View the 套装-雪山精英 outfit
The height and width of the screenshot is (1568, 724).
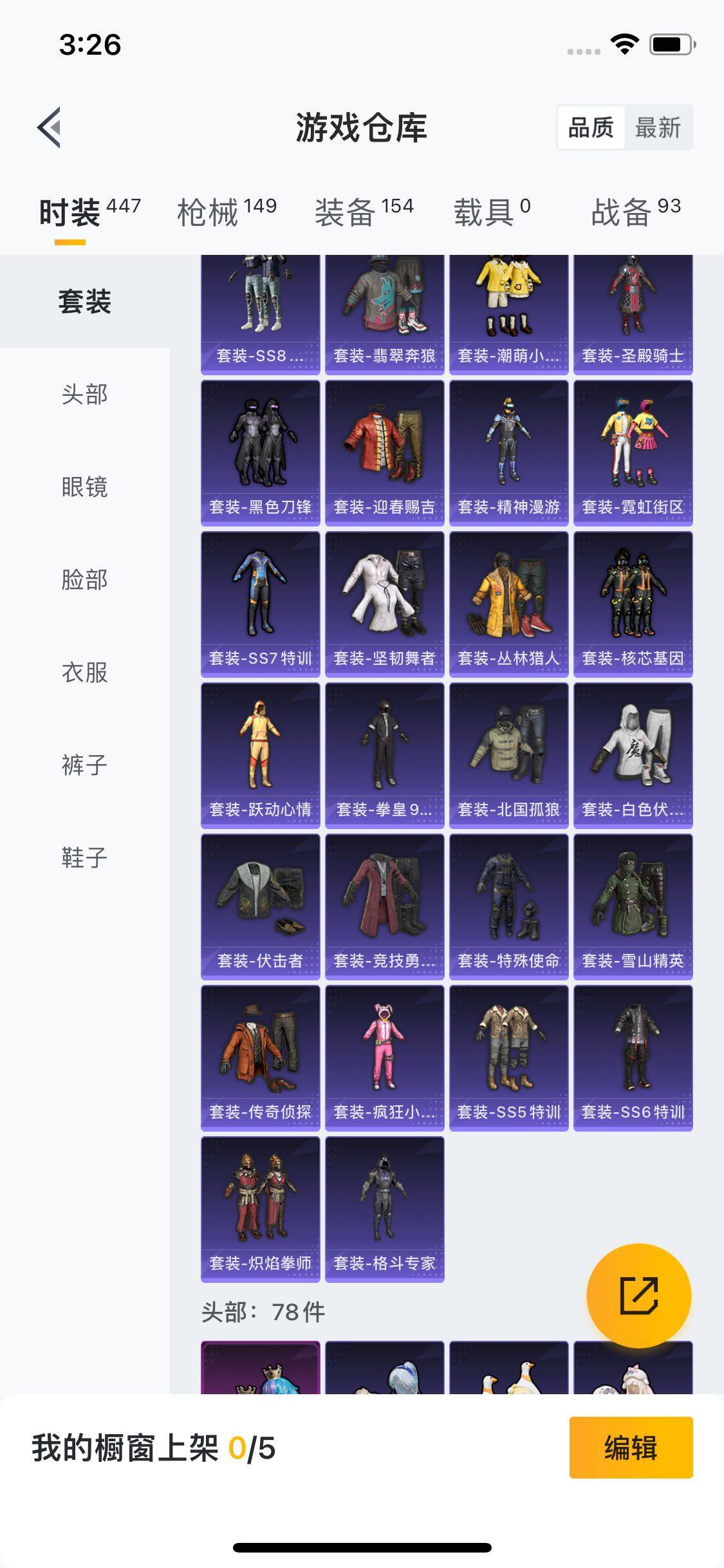point(633,906)
